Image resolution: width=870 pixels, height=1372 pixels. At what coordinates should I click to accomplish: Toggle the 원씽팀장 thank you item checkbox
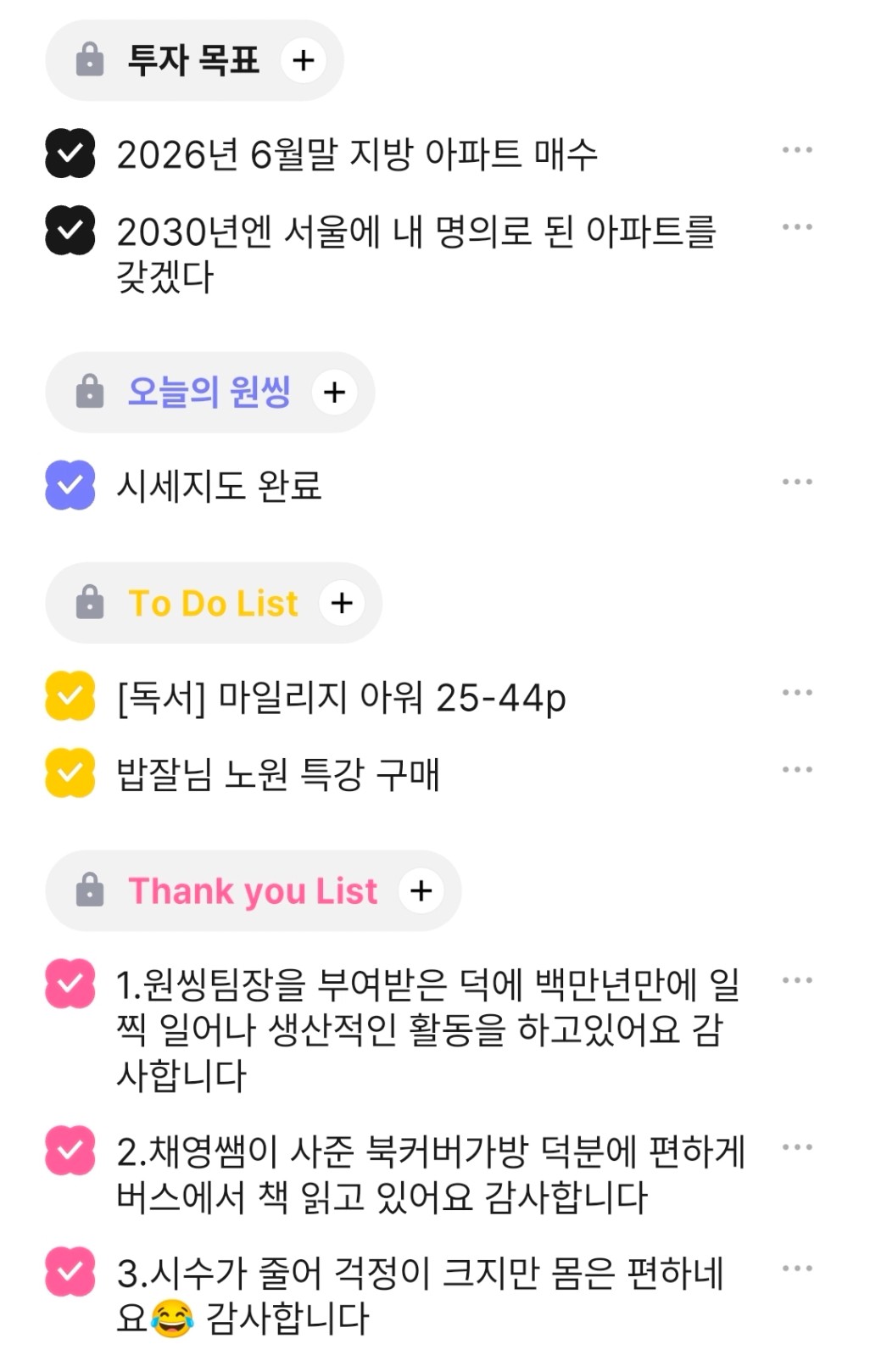(x=70, y=983)
